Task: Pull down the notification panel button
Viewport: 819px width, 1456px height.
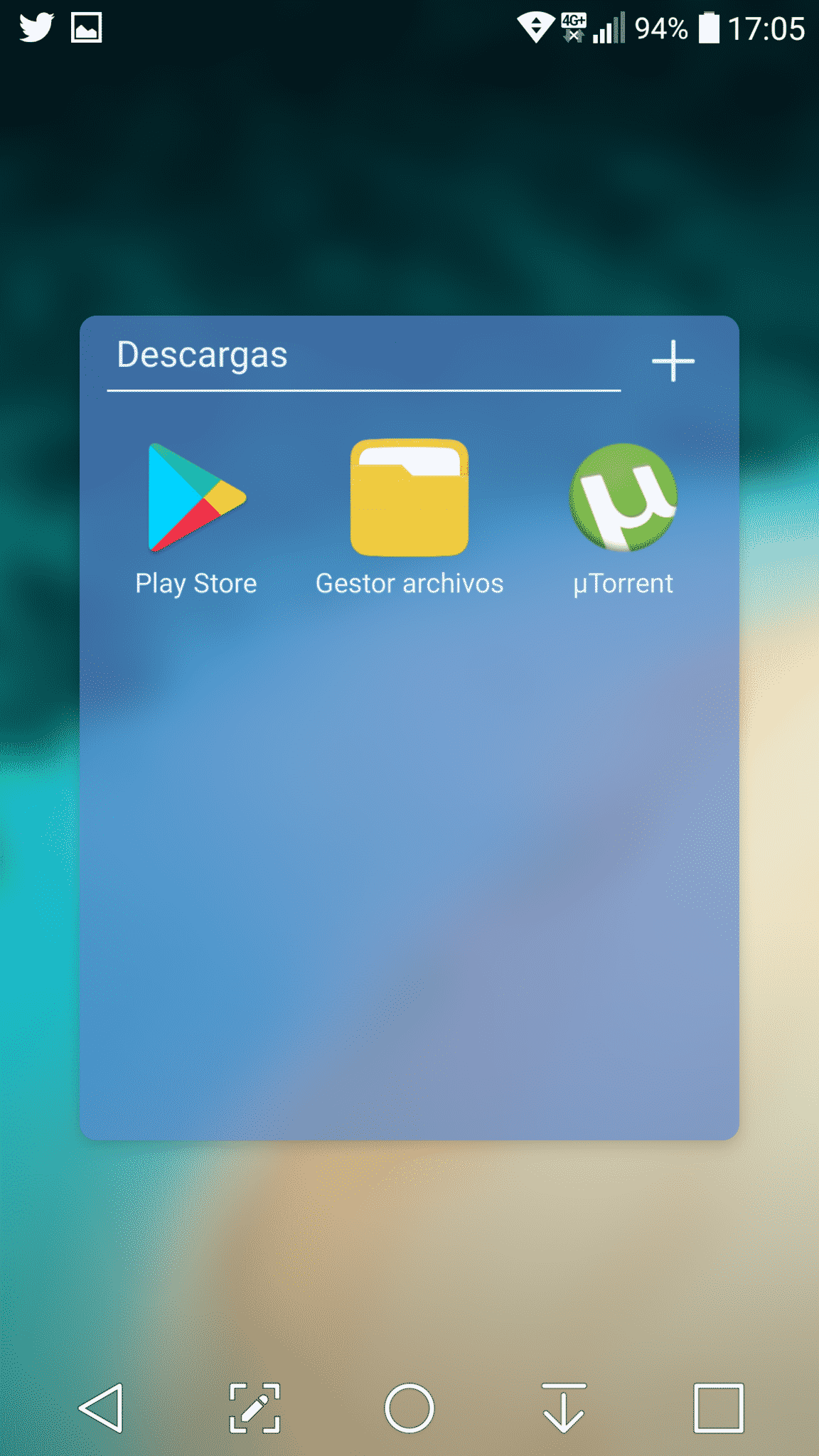Action: pyautogui.click(x=564, y=1408)
